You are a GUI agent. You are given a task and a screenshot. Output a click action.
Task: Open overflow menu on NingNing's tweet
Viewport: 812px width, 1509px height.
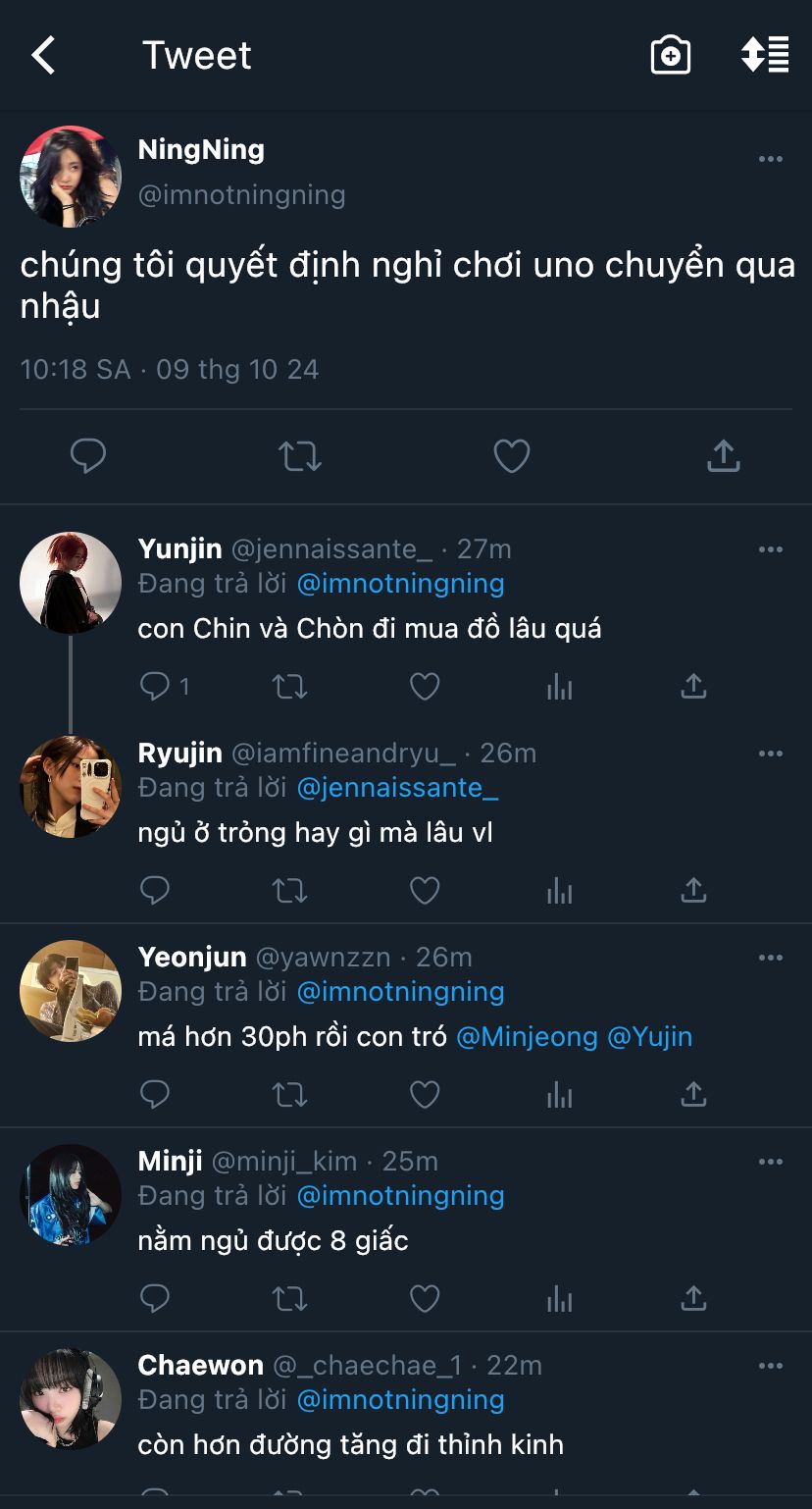point(771,159)
